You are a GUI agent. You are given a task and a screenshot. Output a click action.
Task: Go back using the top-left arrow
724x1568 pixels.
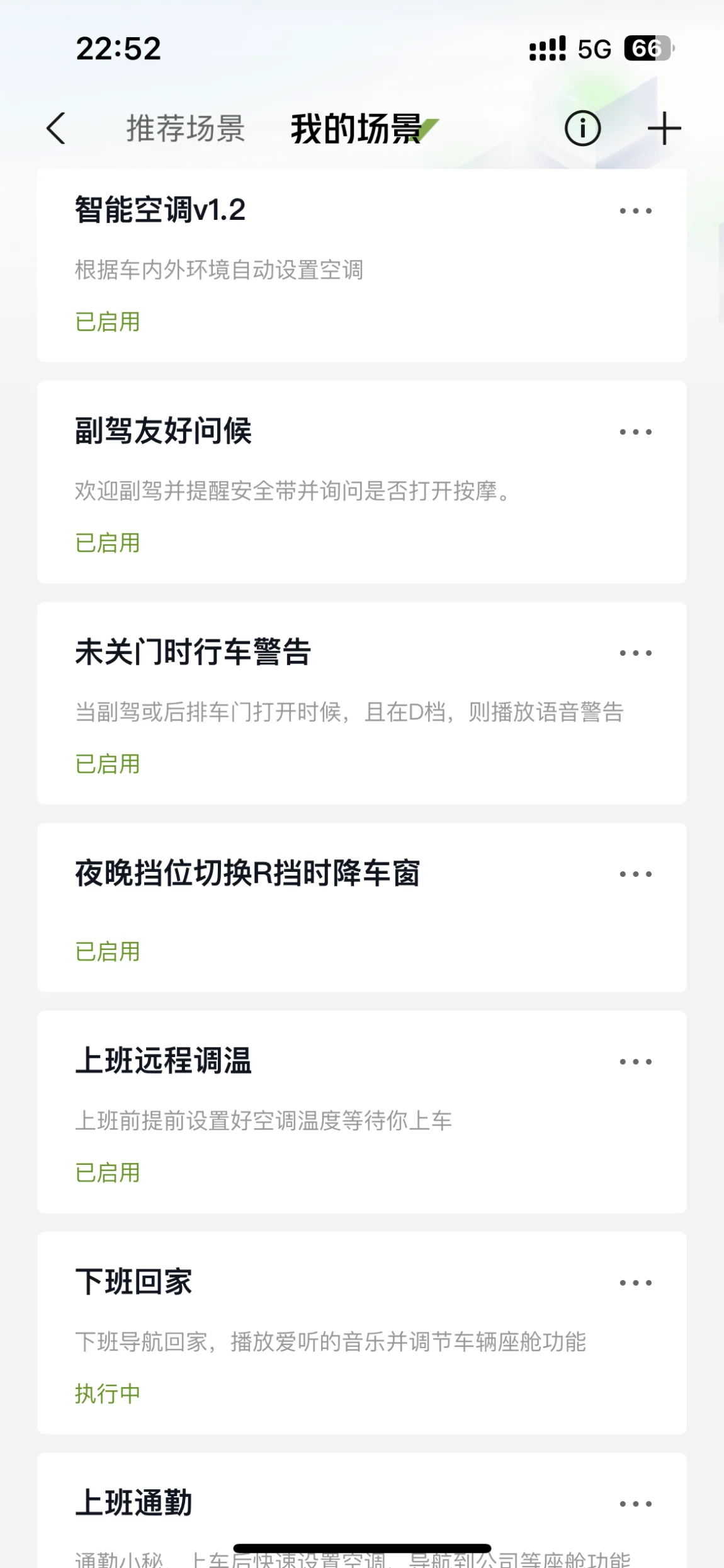pyautogui.click(x=56, y=129)
